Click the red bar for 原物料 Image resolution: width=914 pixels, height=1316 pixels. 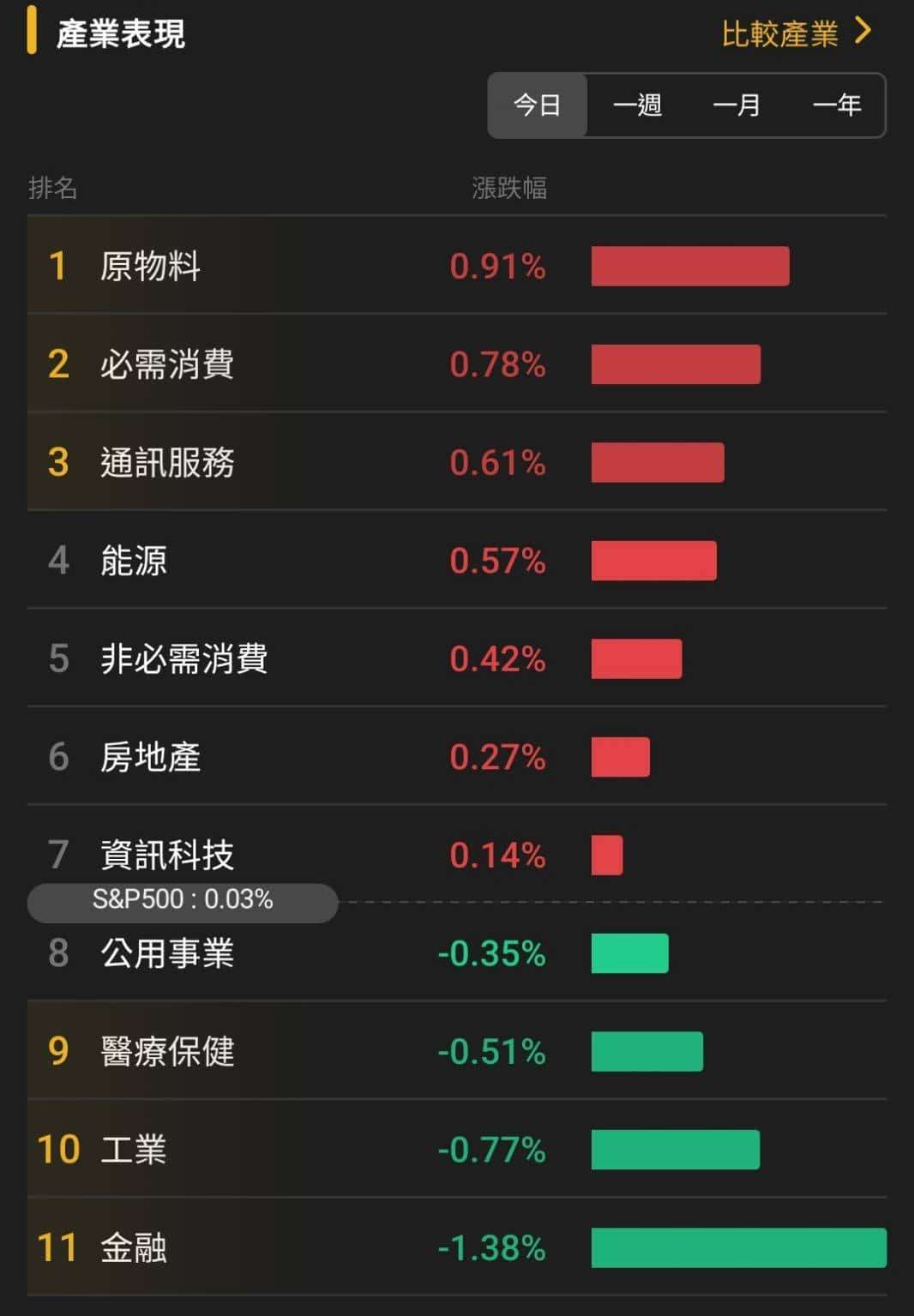pos(689,267)
